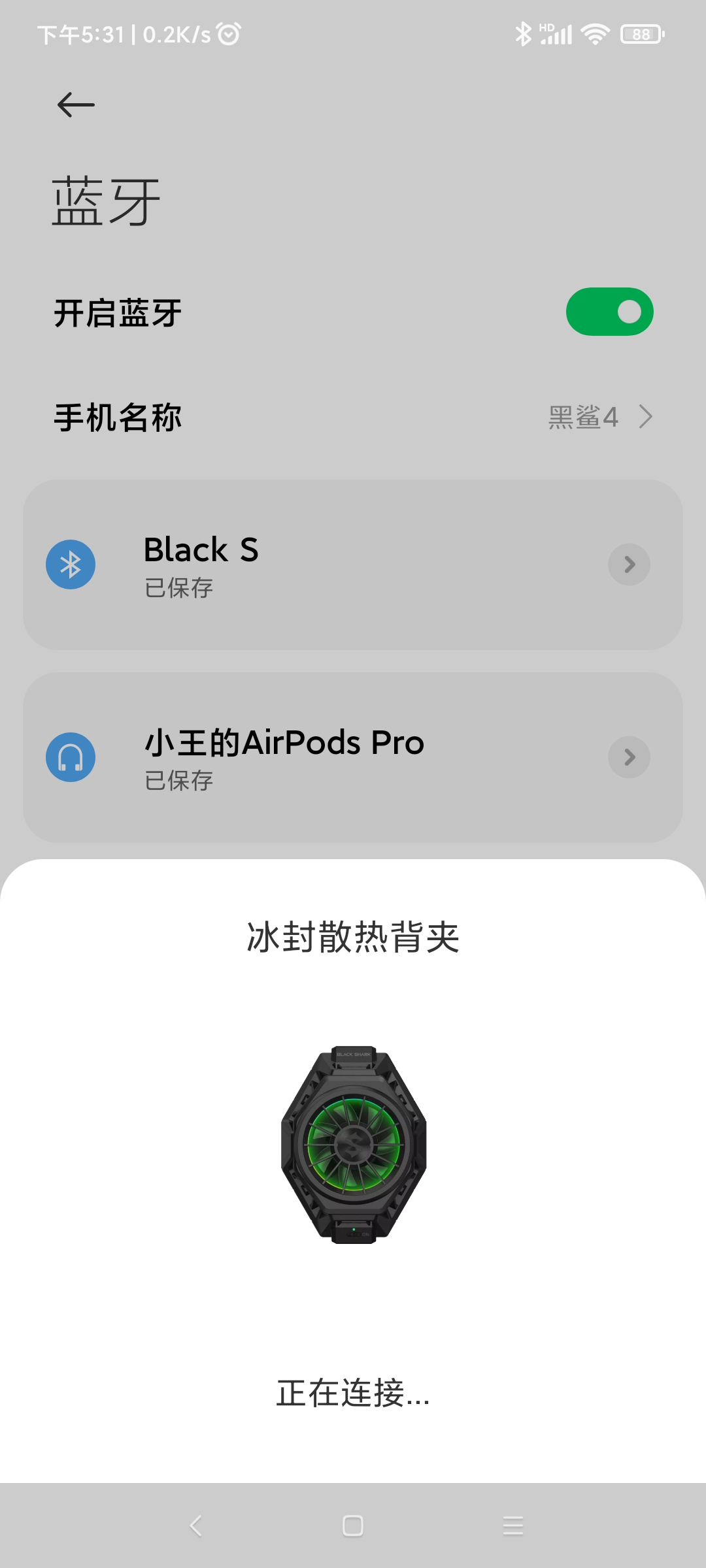Select the Black S saved device
Viewport: 706px width, 1568px height.
tap(353, 564)
